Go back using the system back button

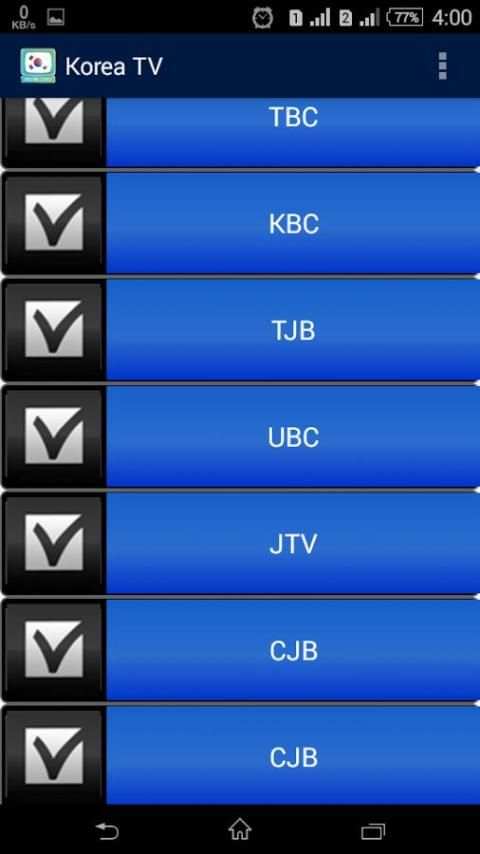pyautogui.click(x=107, y=831)
